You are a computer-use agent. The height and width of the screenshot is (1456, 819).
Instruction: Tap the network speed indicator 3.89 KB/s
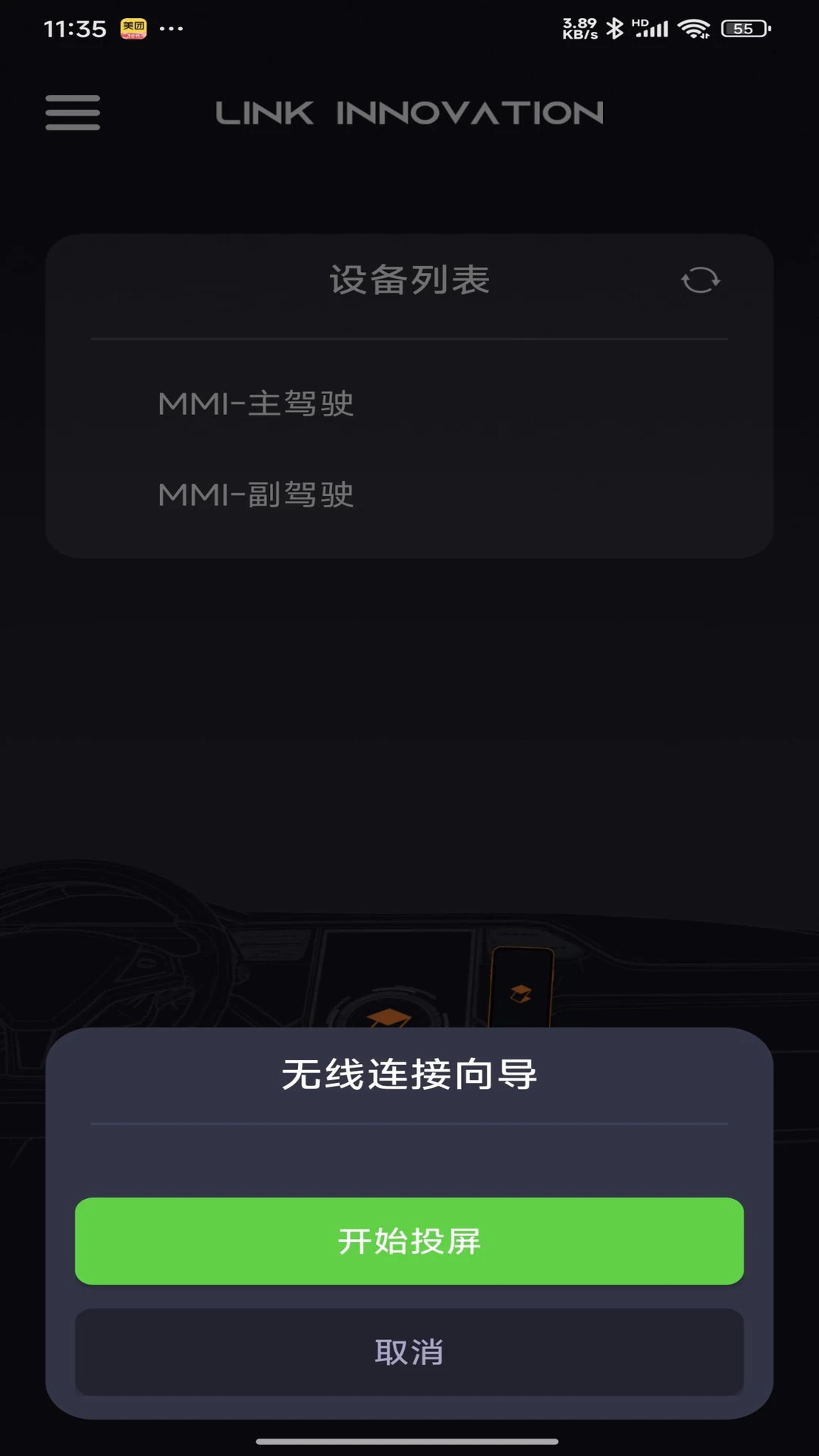[x=579, y=27]
